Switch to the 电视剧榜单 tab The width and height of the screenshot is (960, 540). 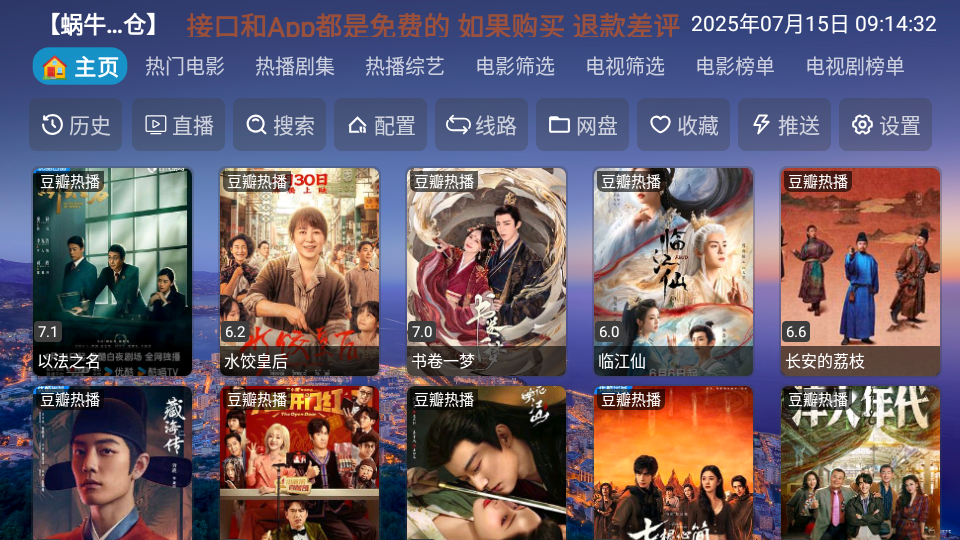tap(855, 67)
